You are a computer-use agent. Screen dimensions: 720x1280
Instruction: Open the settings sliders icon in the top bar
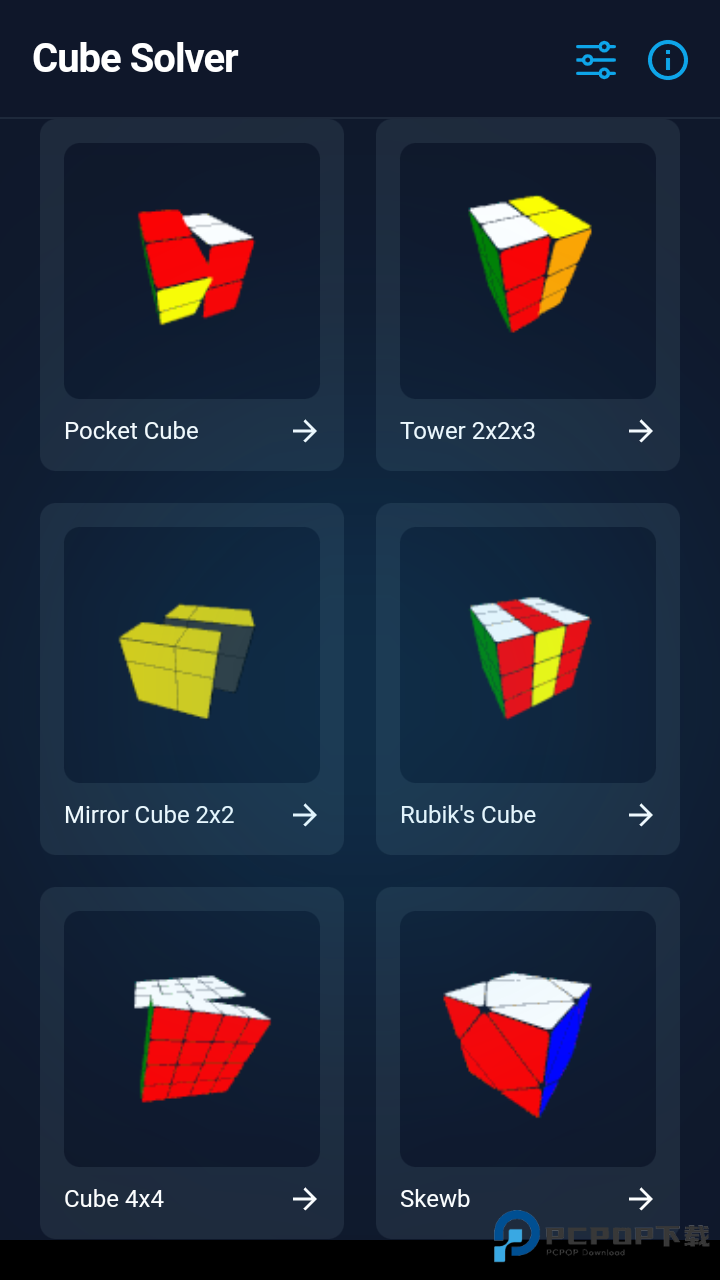coord(595,60)
